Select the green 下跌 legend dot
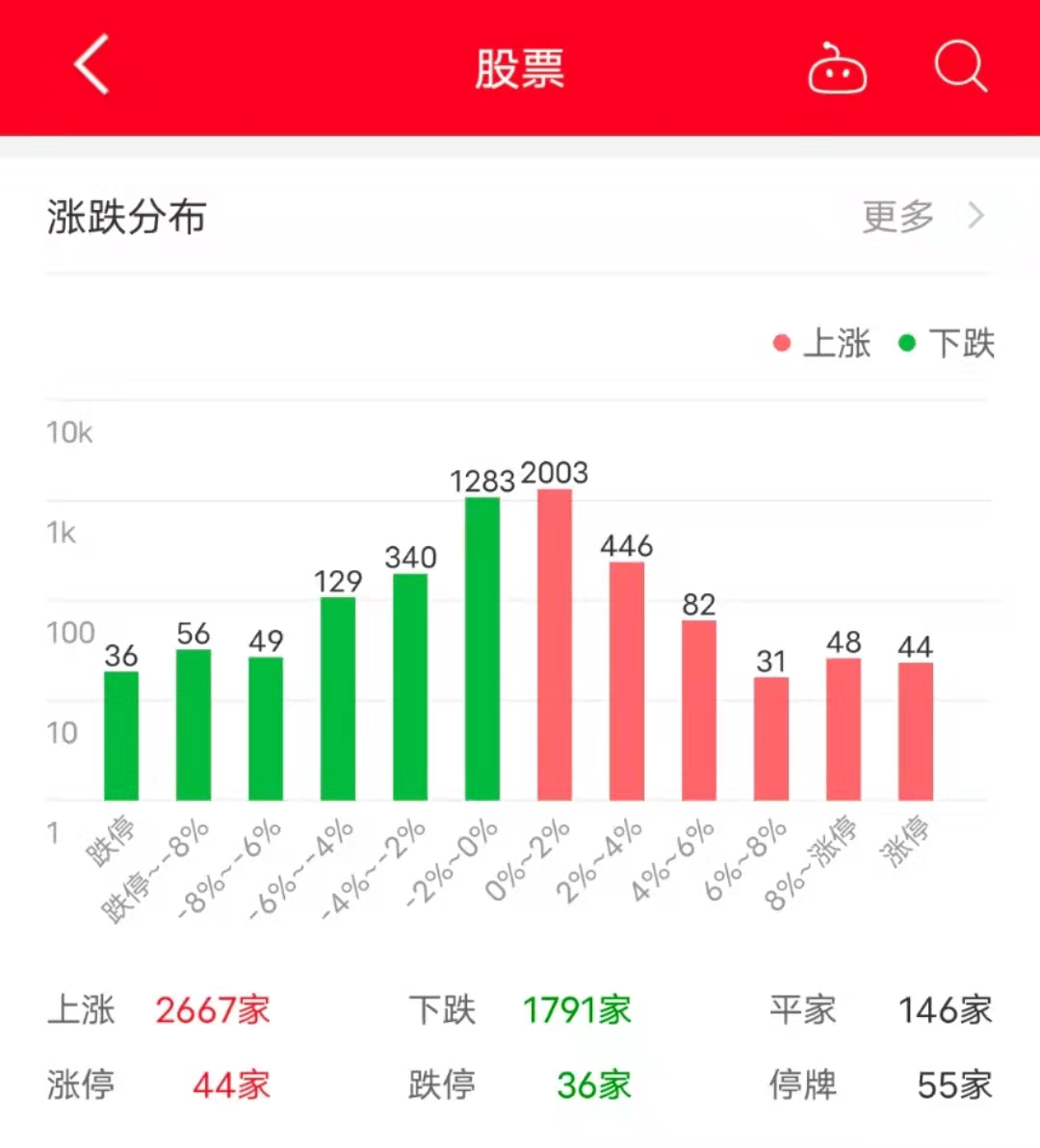Viewport: 1040px width, 1148px height. tap(907, 343)
